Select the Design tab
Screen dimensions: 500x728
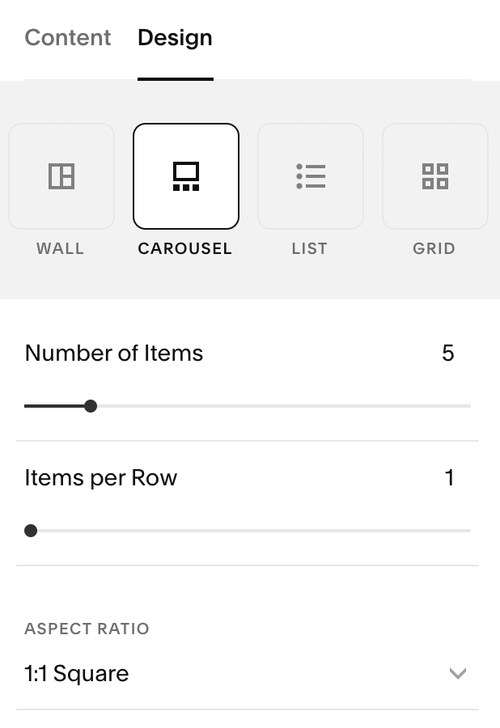(175, 38)
